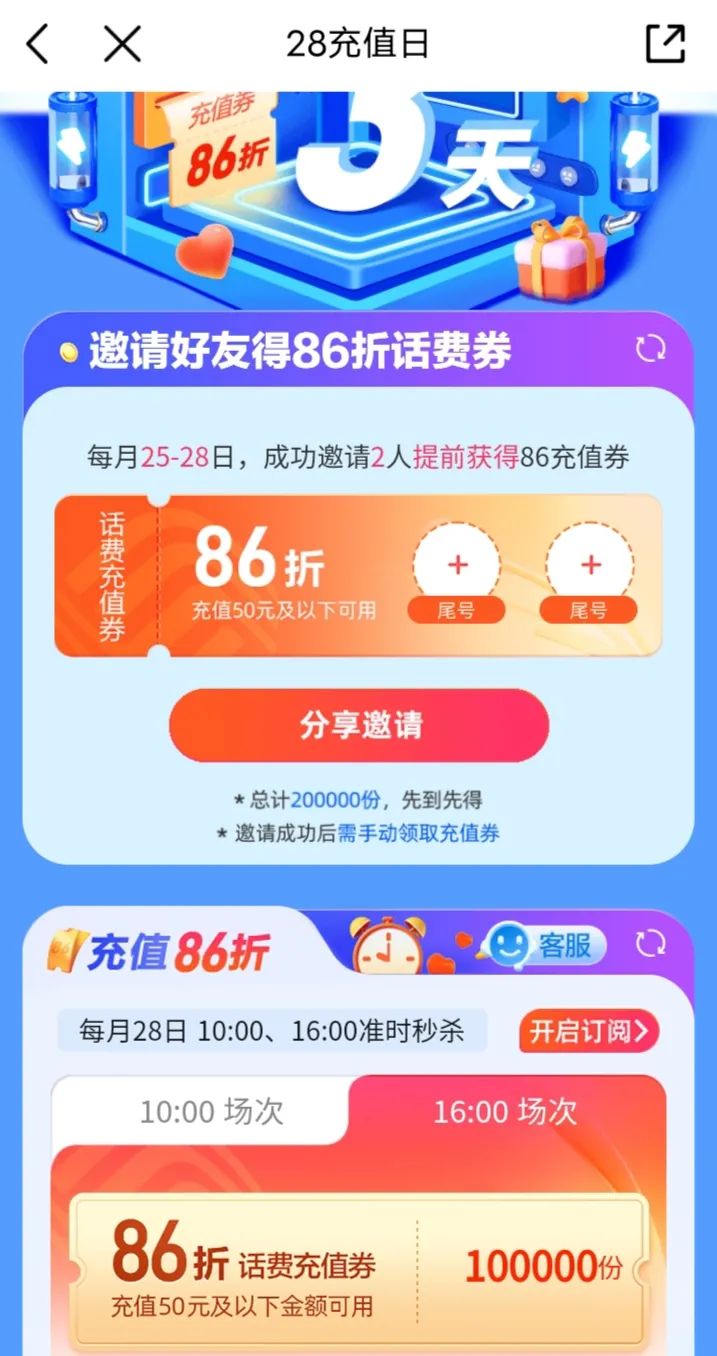Select the 16:00 场次 tab
717x1356 pixels.
click(x=504, y=1111)
